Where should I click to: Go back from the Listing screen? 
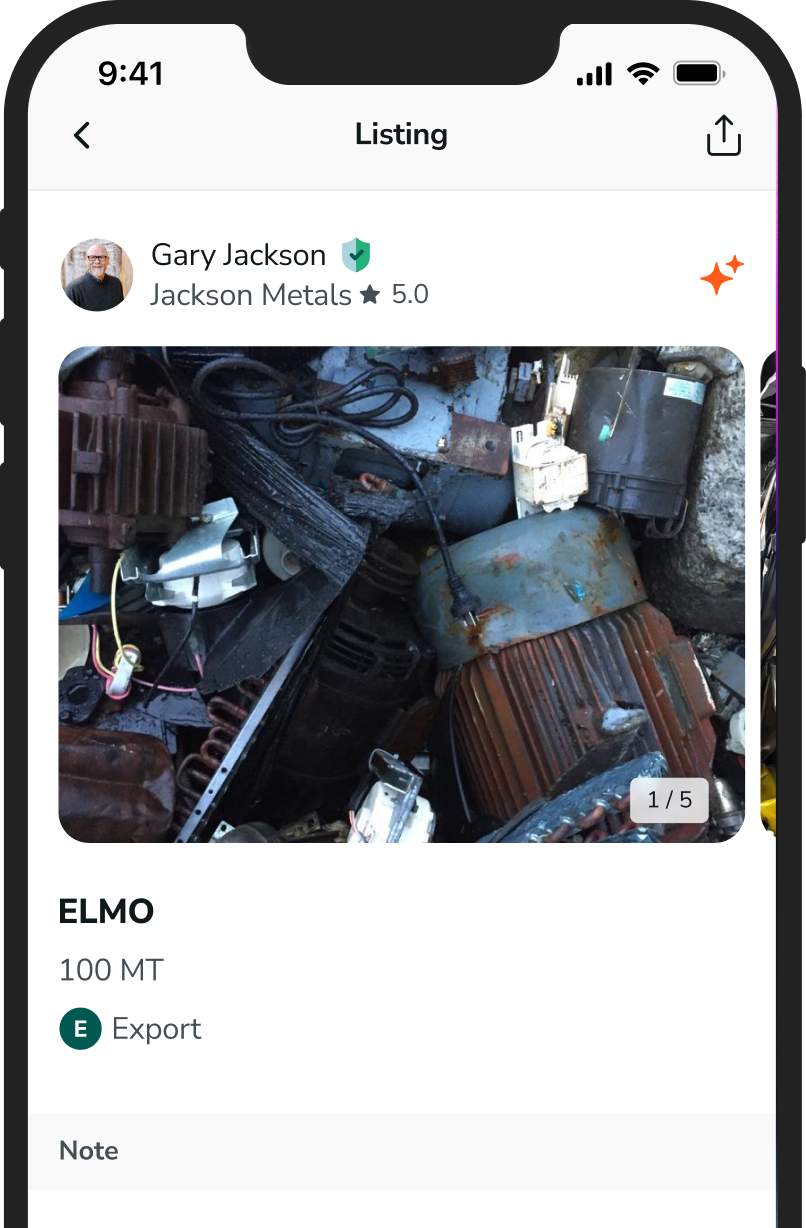tap(82, 135)
